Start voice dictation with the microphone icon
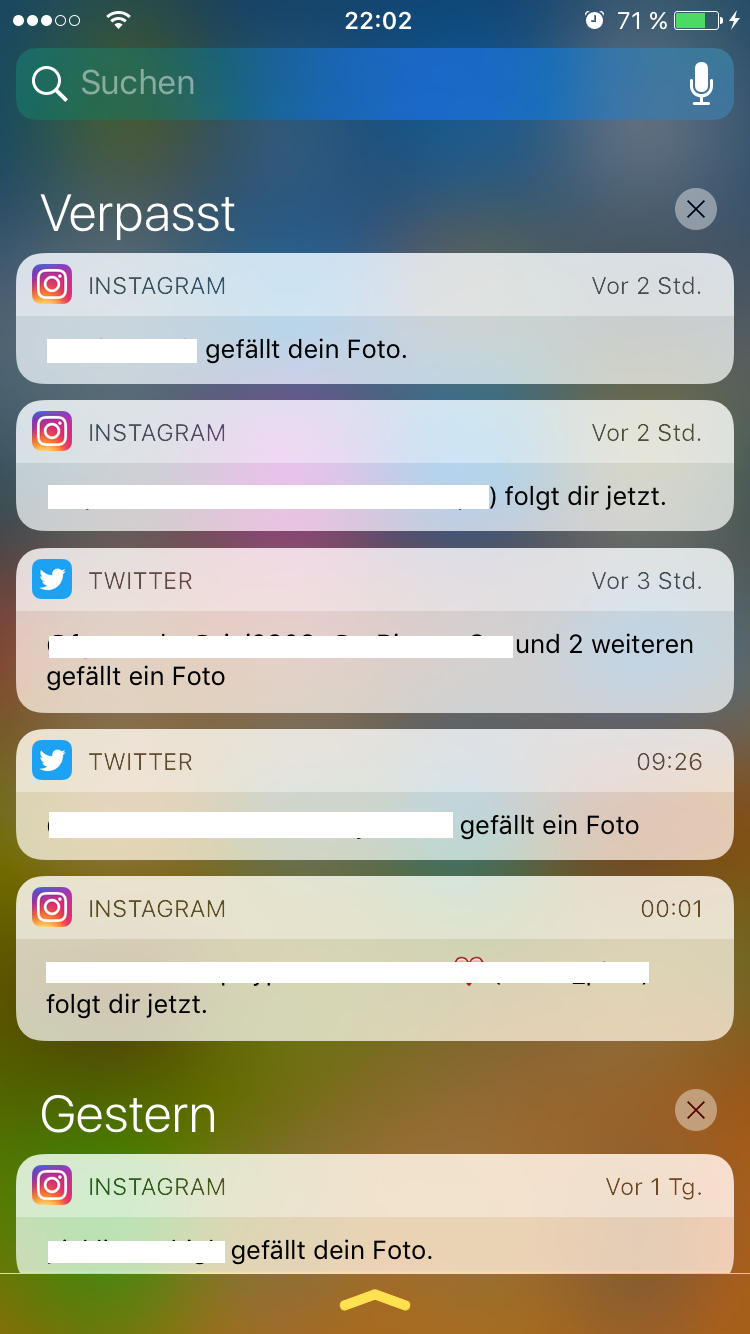 point(701,84)
